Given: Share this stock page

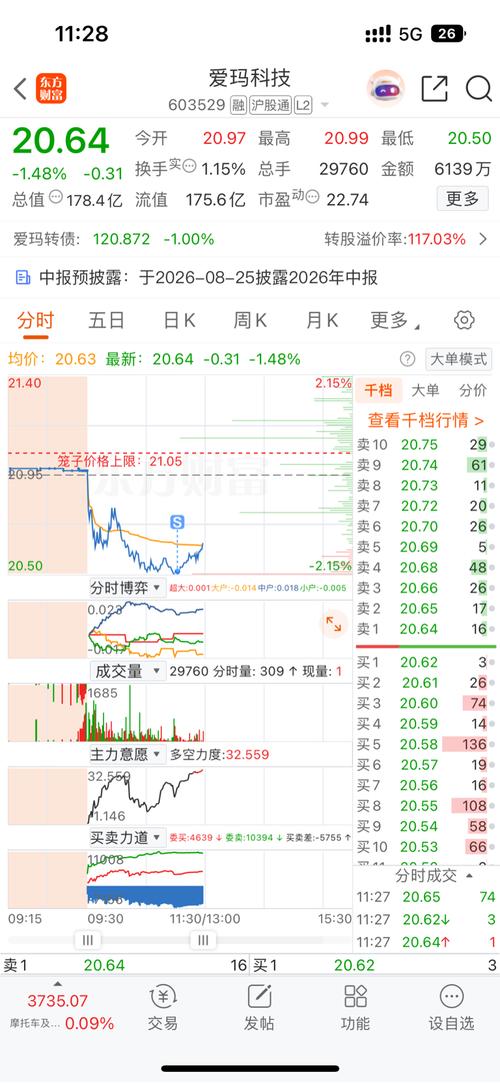Looking at the screenshot, I should pos(434,88).
